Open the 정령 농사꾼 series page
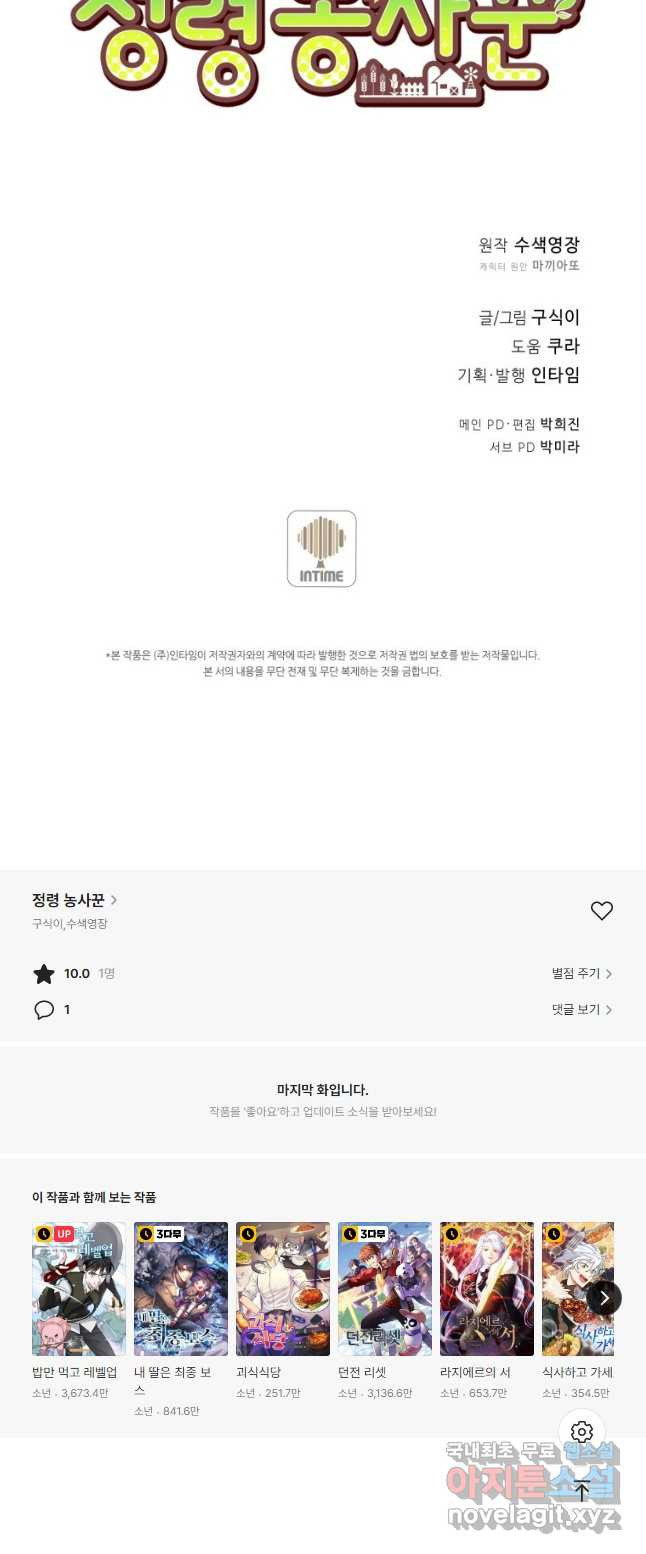Image resolution: width=646 pixels, height=1554 pixels. tap(74, 900)
